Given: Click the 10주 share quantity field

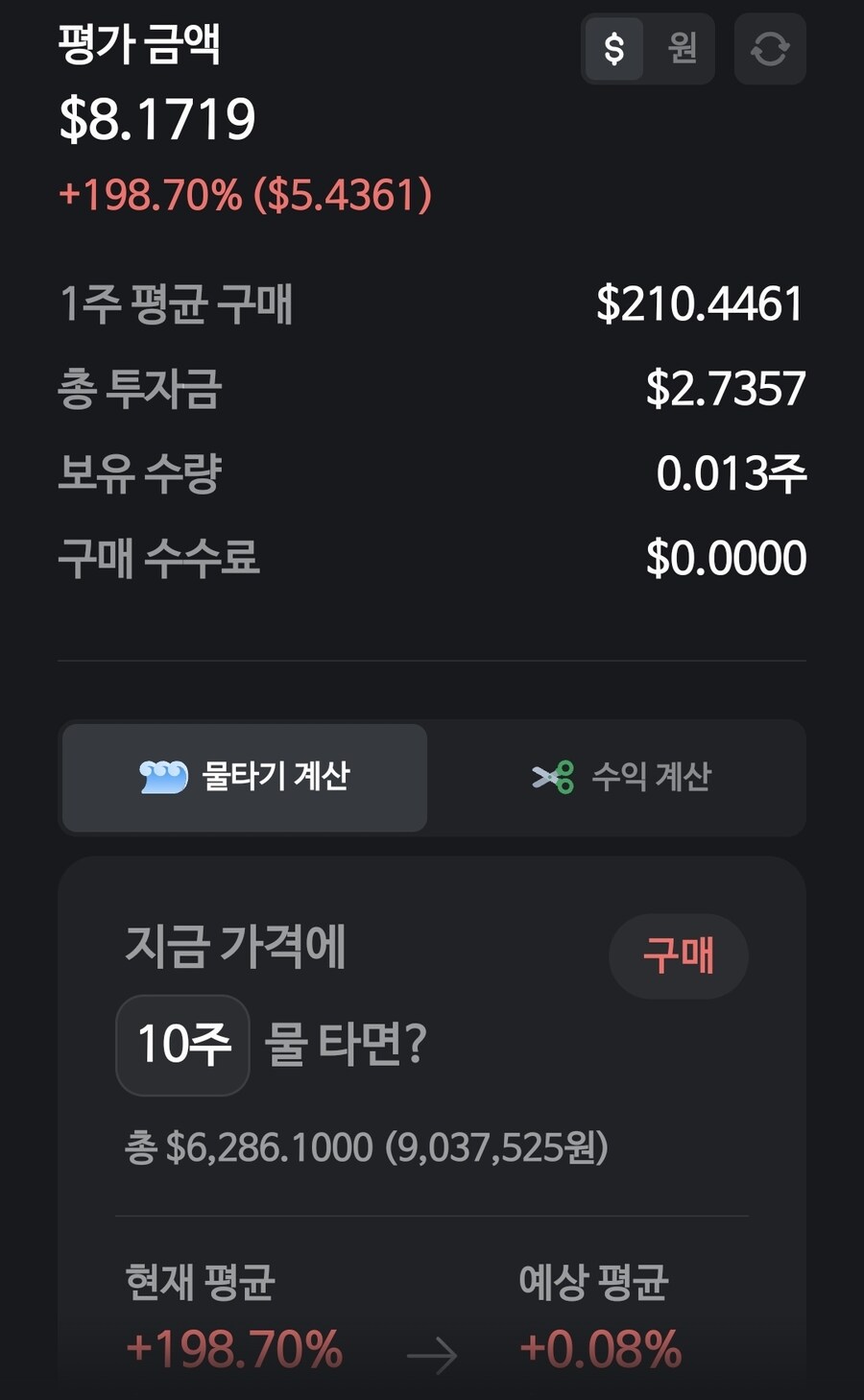Looking at the screenshot, I should click(182, 1045).
